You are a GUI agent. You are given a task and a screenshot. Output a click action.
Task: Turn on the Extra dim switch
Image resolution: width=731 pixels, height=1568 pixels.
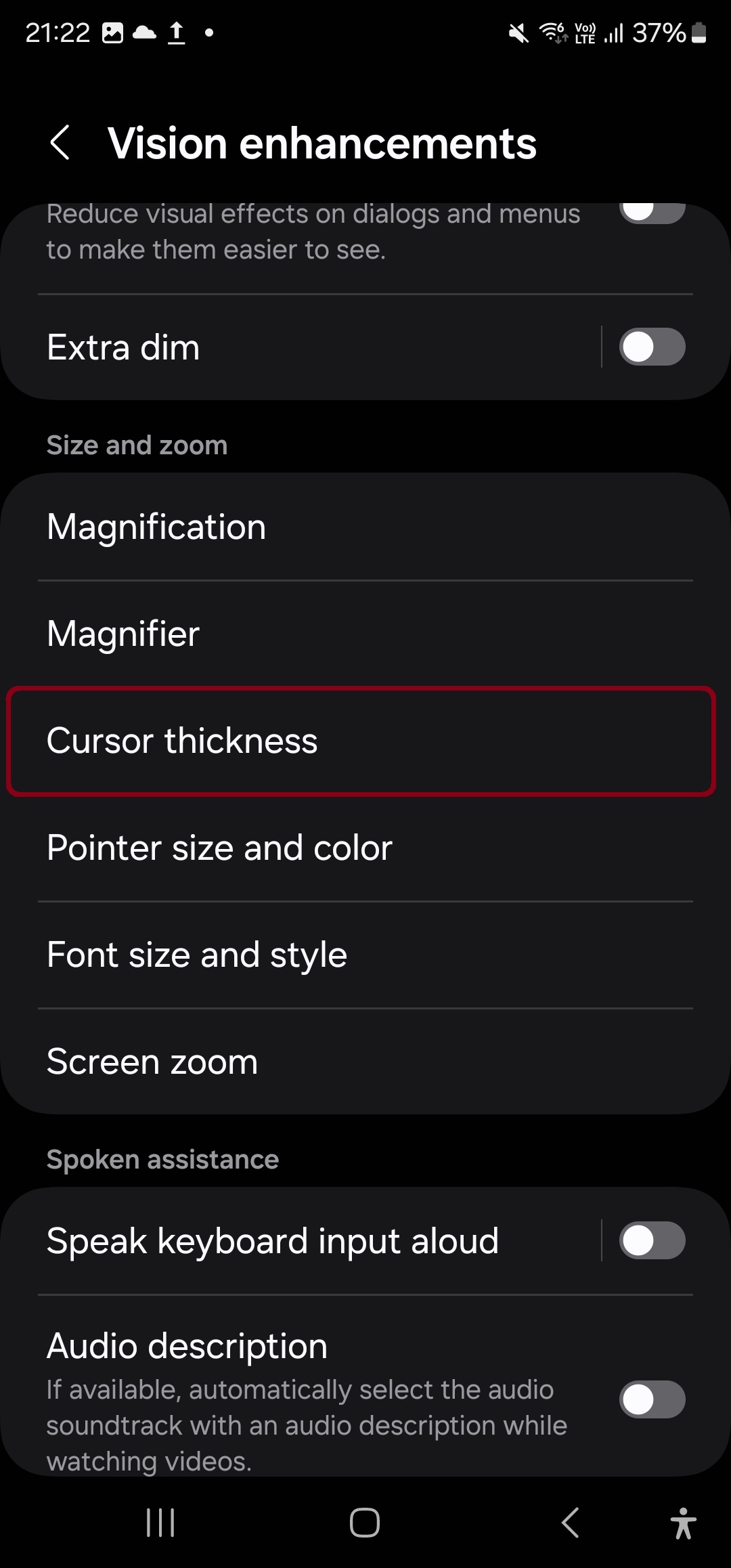[652, 347]
